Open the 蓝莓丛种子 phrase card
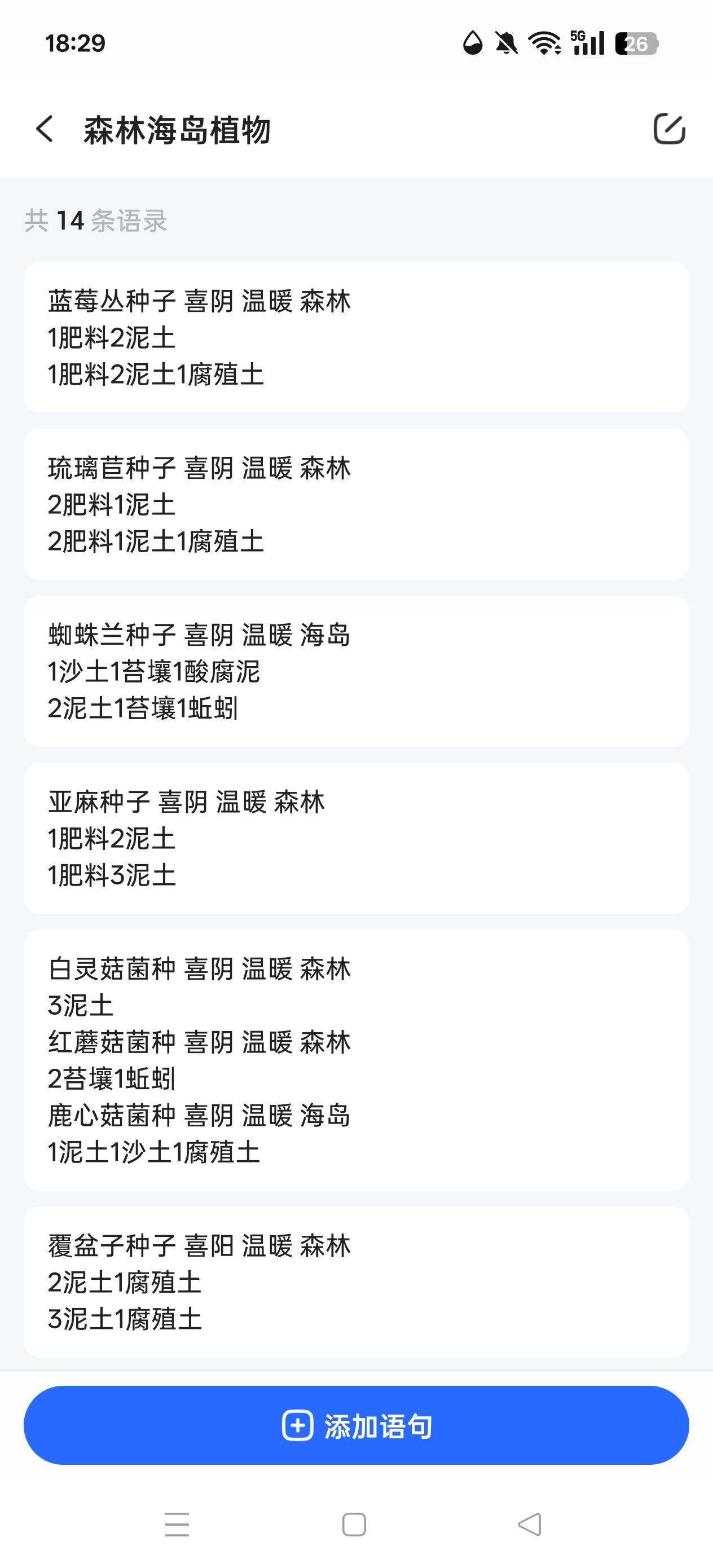This screenshot has height=1568, width=713. click(356, 337)
